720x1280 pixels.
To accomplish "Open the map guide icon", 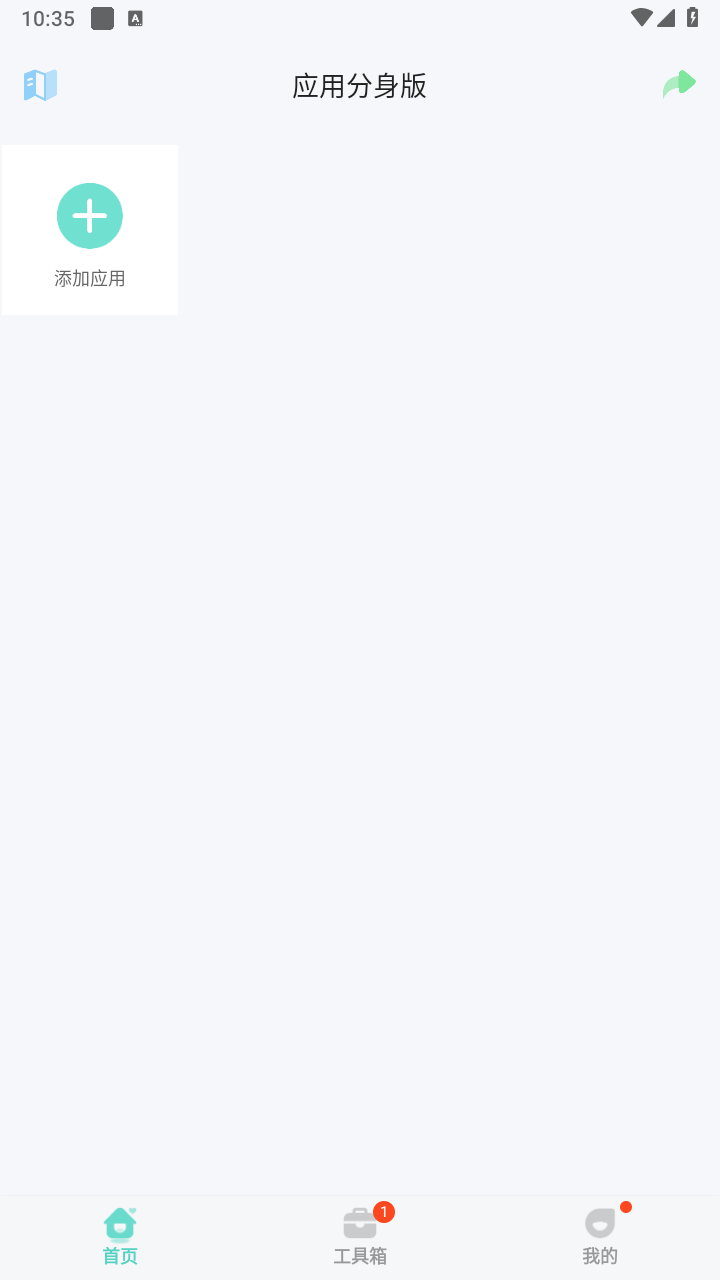I will [x=41, y=85].
